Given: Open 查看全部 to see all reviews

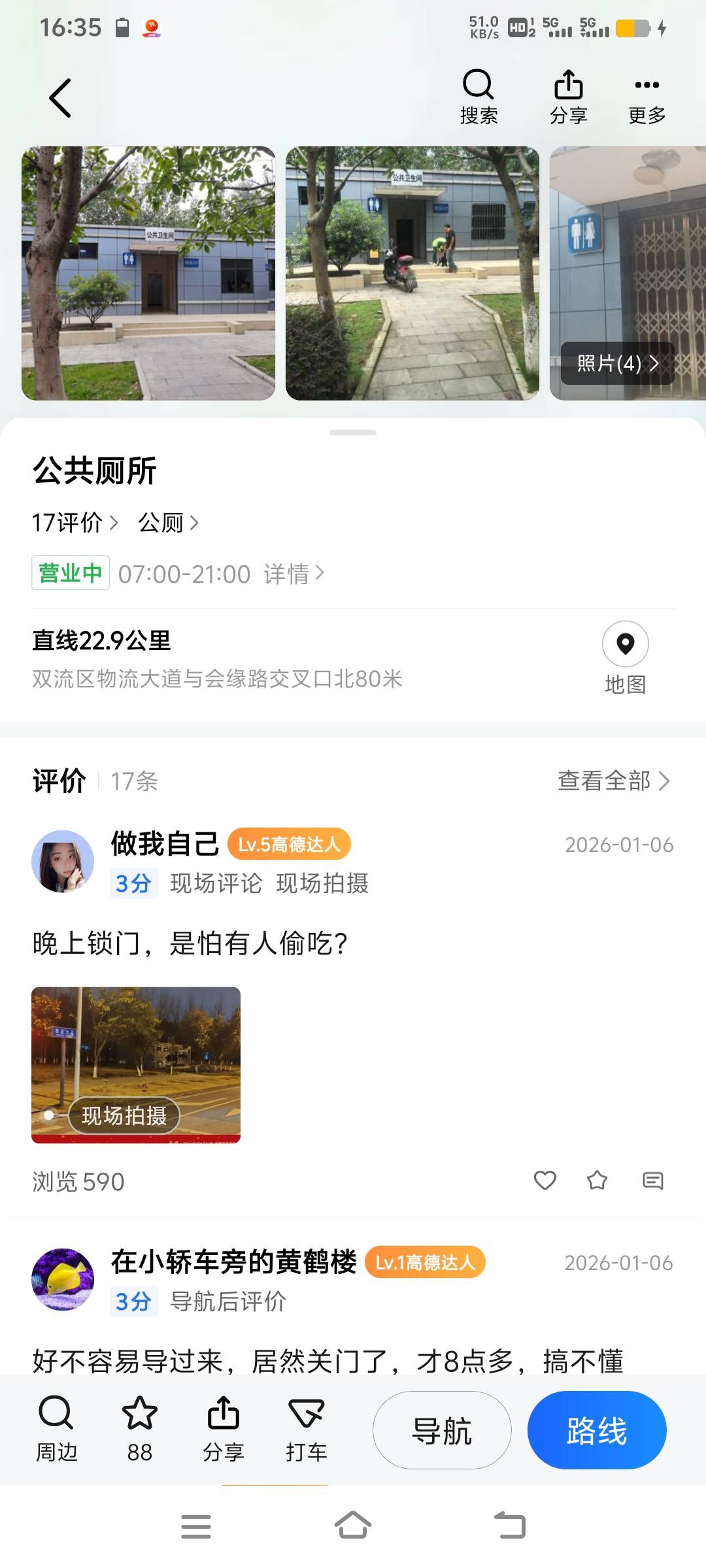Looking at the screenshot, I should click(x=613, y=781).
